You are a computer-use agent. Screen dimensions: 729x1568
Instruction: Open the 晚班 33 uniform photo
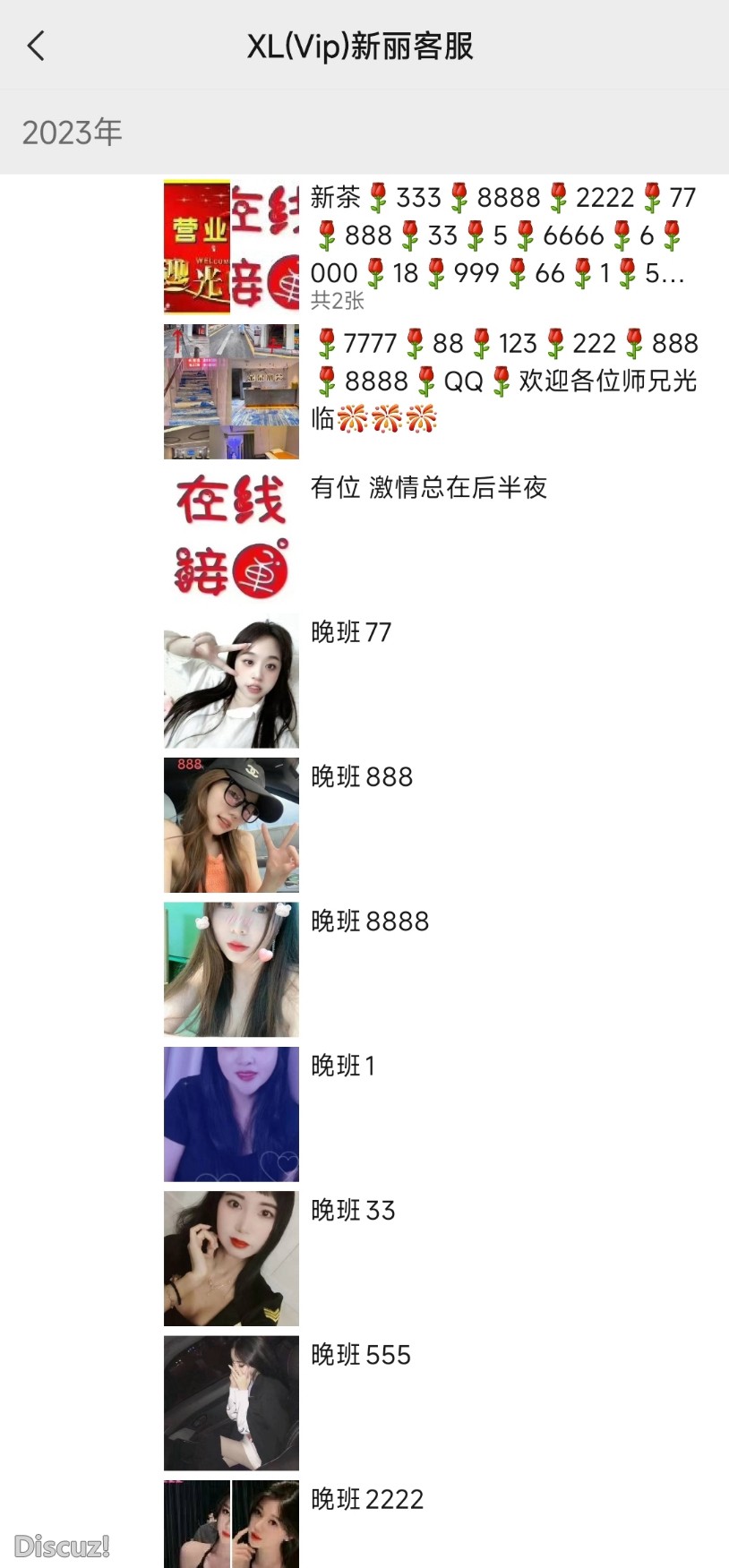tap(230, 1258)
